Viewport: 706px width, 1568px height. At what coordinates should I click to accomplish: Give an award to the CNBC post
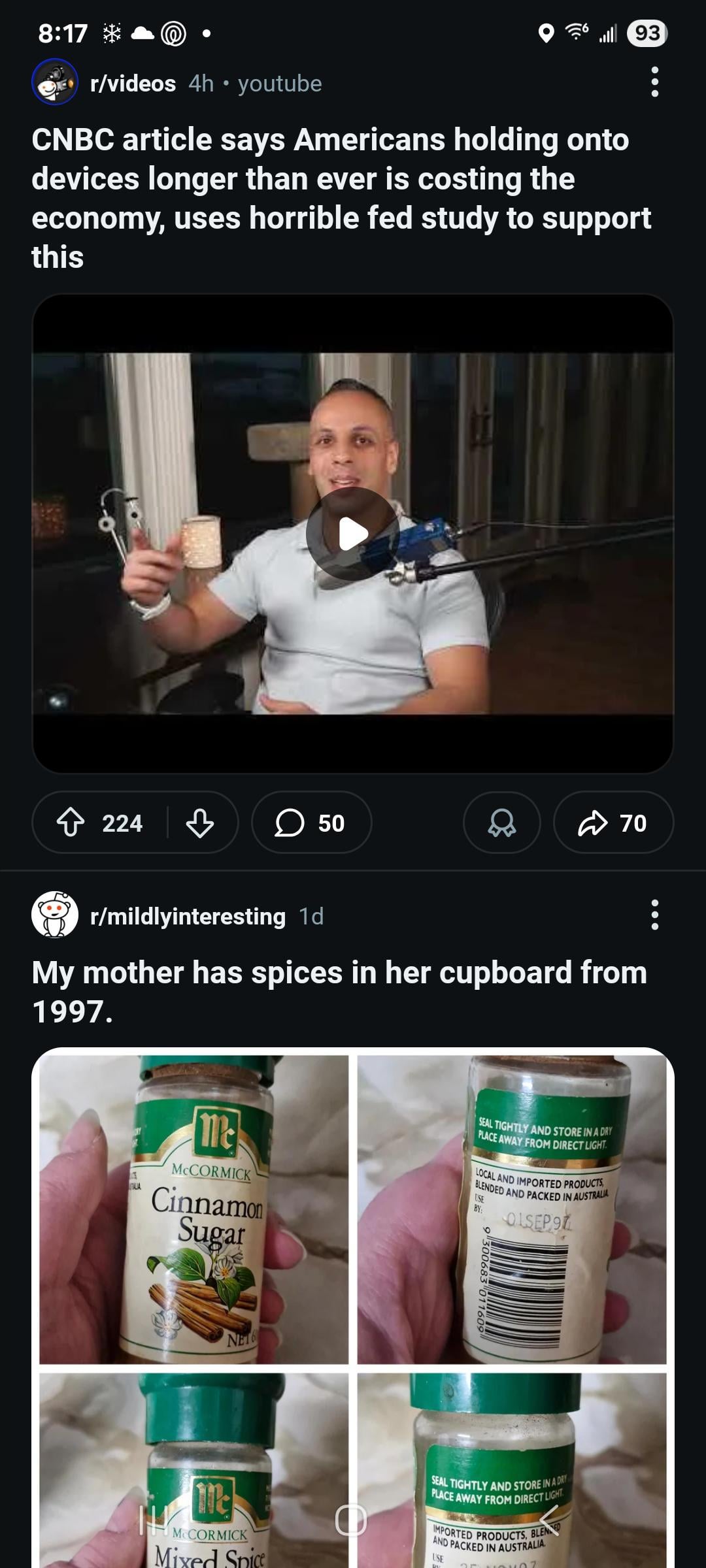click(x=501, y=823)
